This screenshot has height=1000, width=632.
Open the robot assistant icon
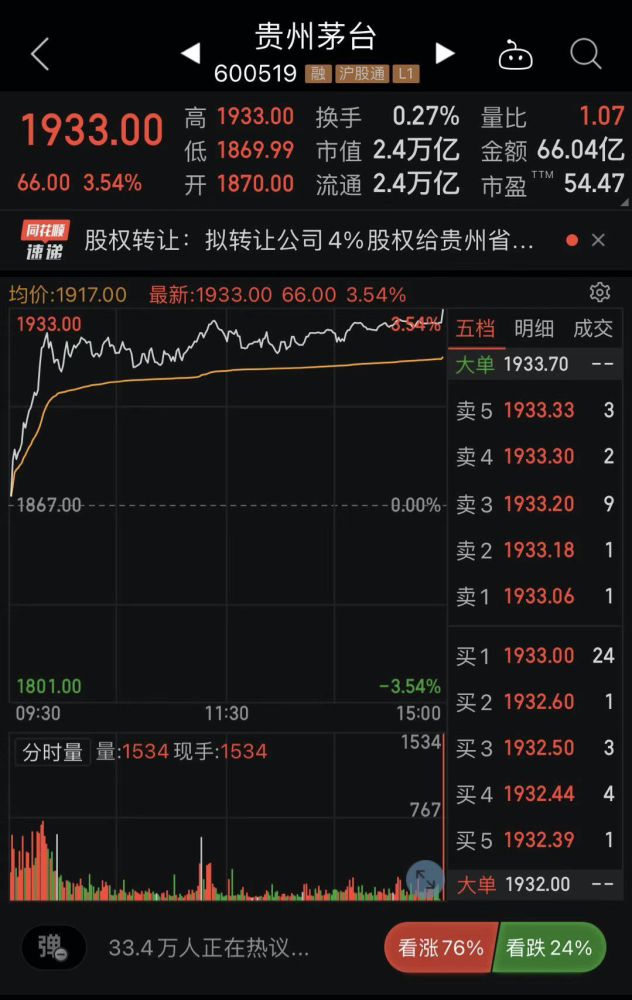click(x=515, y=54)
